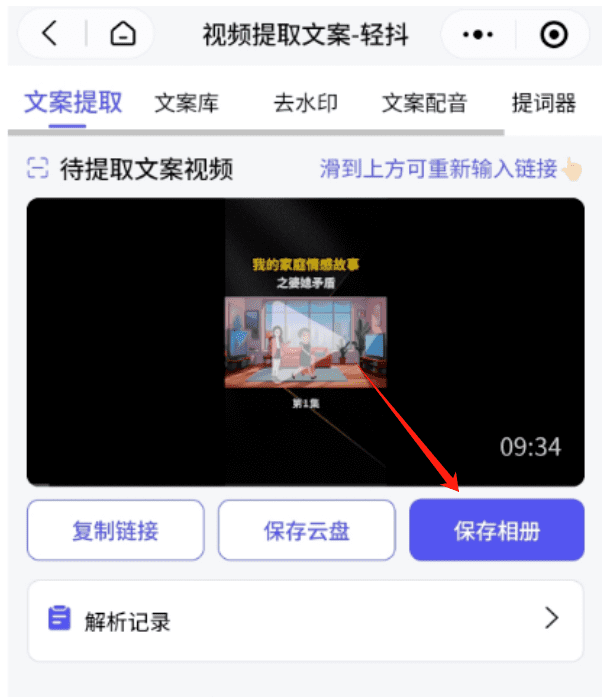This screenshot has height=697, width=604.
Task: Close the mini program via circle icon
Action: click(x=553, y=35)
